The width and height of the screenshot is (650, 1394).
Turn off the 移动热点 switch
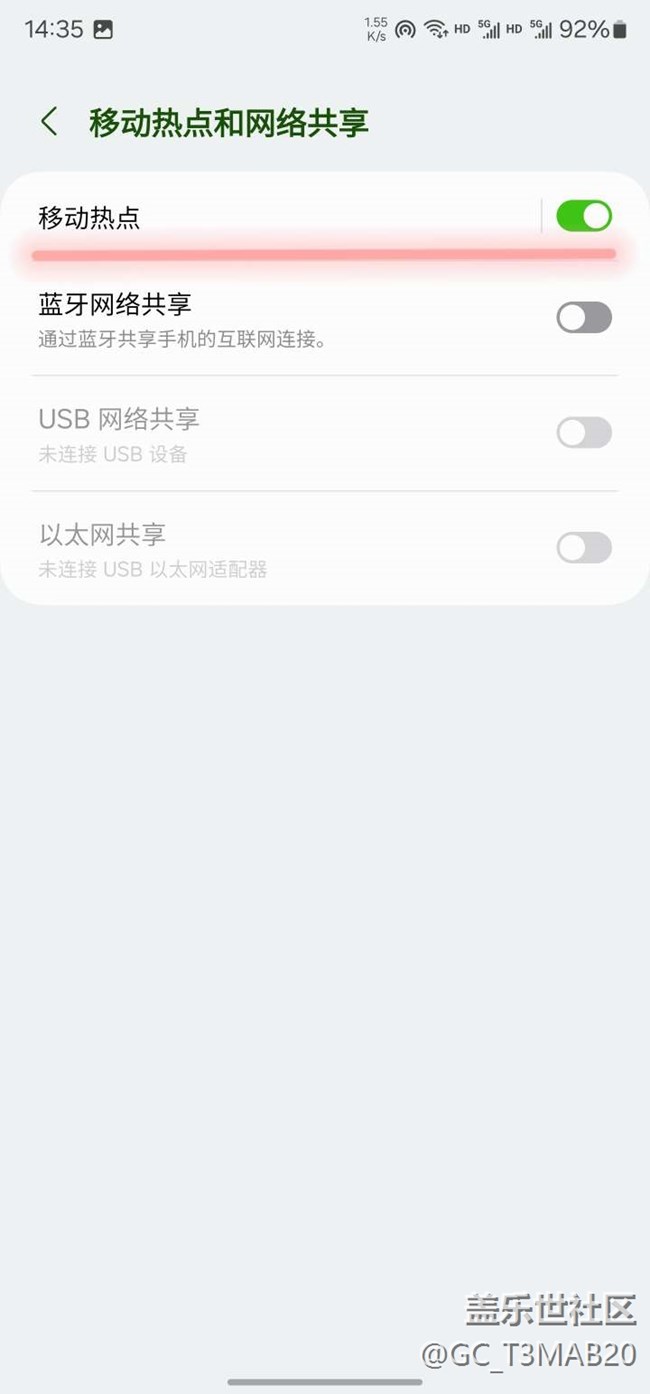click(x=583, y=216)
